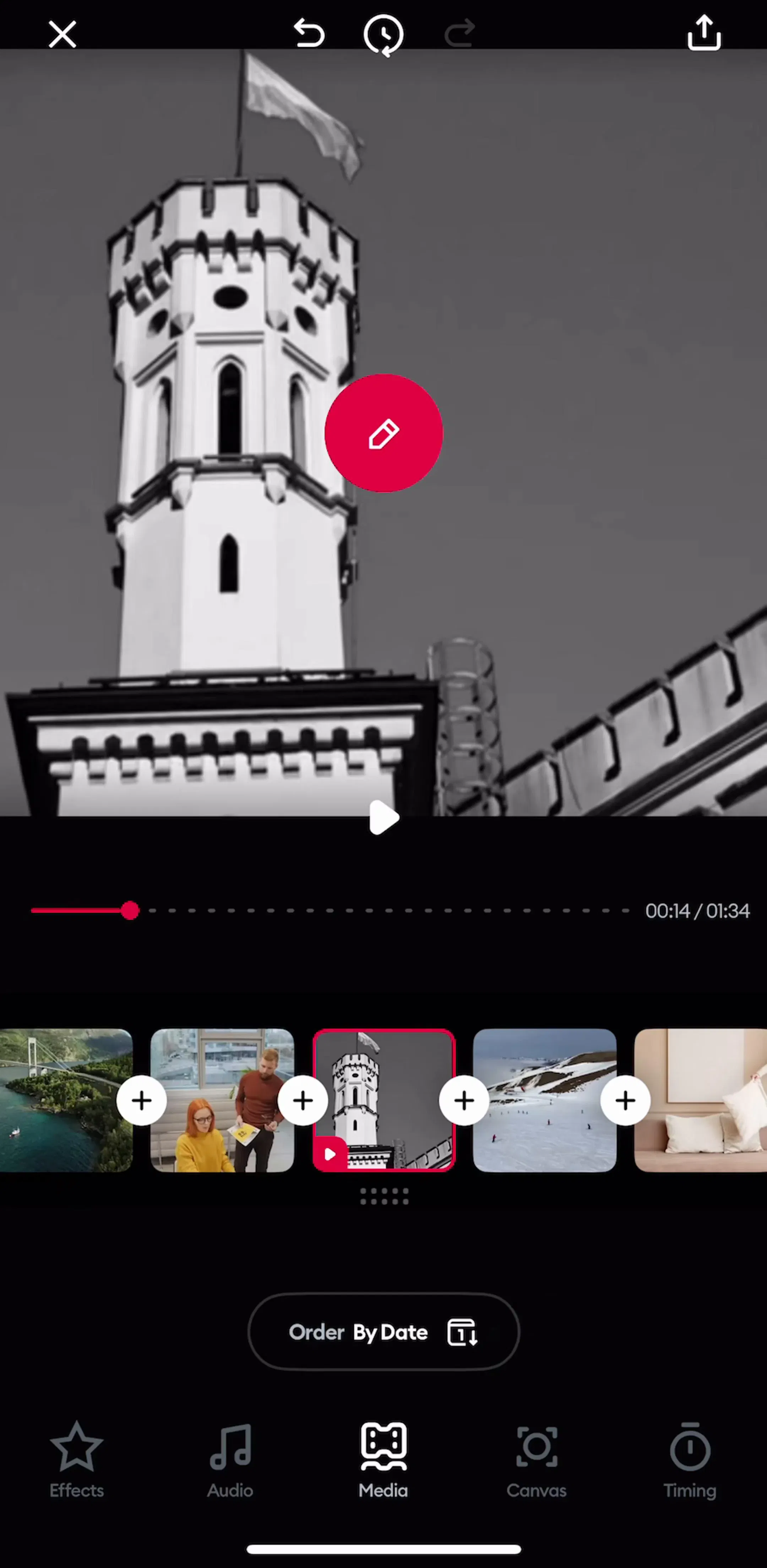Viewport: 767px width, 1568px height.
Task: Export the video with the share icon
Action: click(704, 33)
